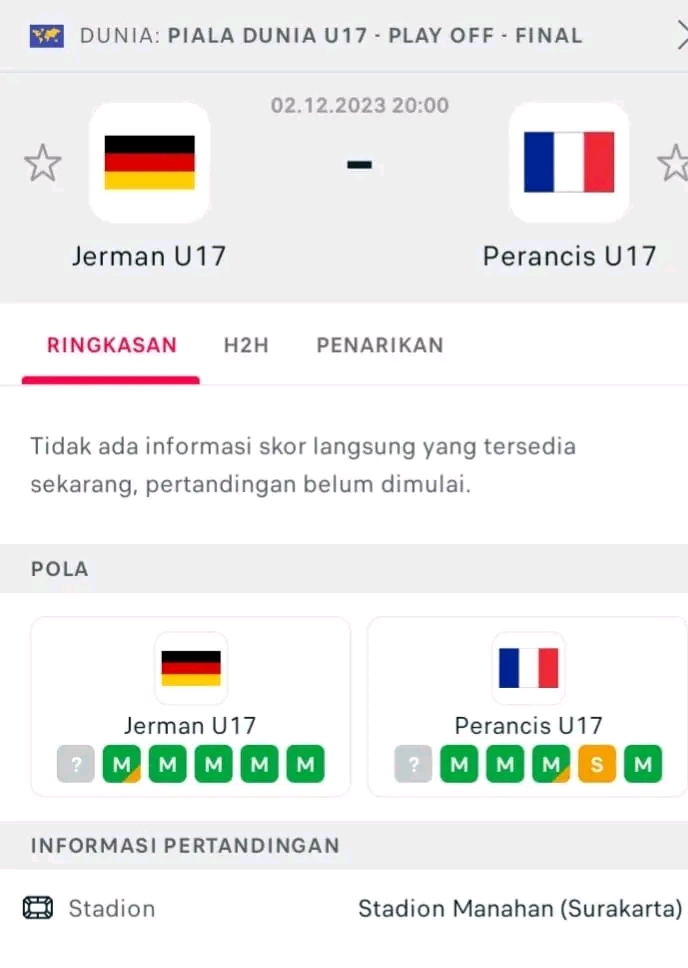Switch to the H2H tab

[x=246, y=345]
